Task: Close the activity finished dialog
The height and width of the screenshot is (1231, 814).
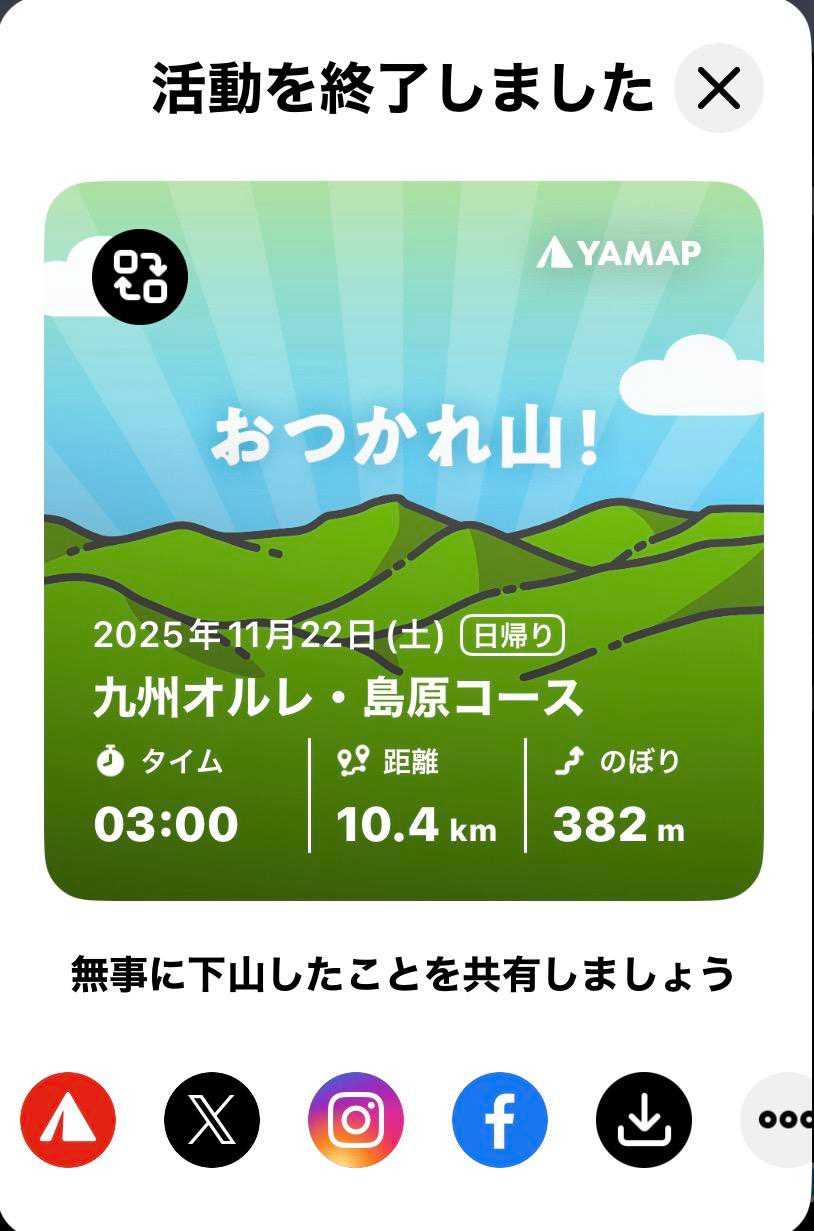Action: pos(718,88)
